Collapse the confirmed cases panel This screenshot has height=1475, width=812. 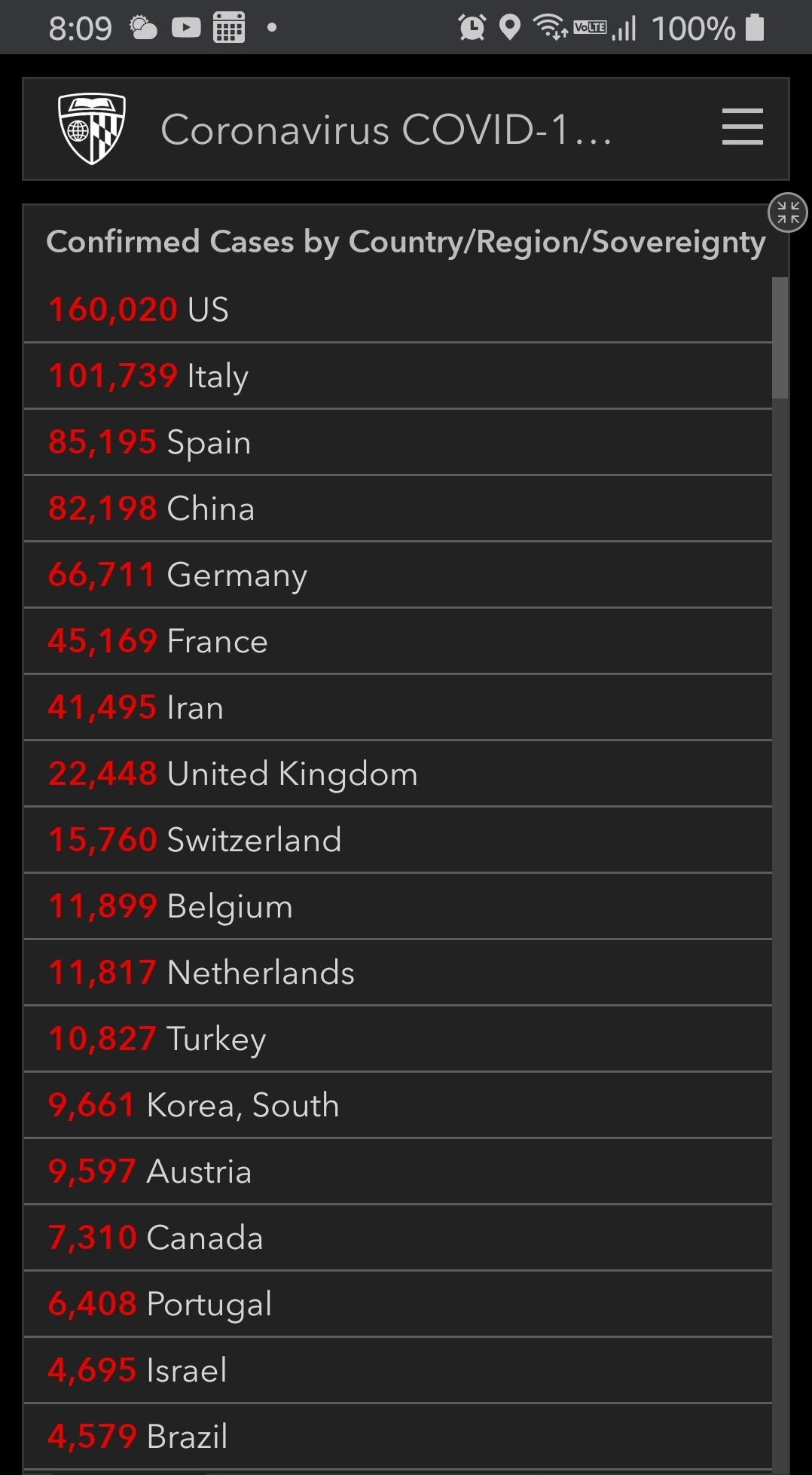click(787, 212)
